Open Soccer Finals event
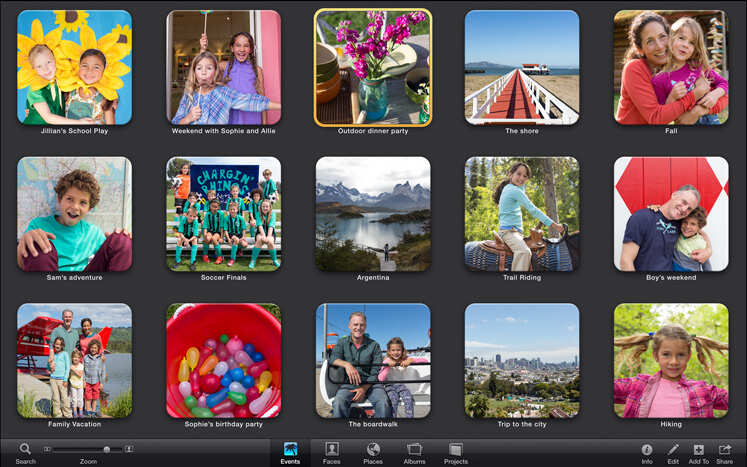The image size is (747, 467). 224,213
